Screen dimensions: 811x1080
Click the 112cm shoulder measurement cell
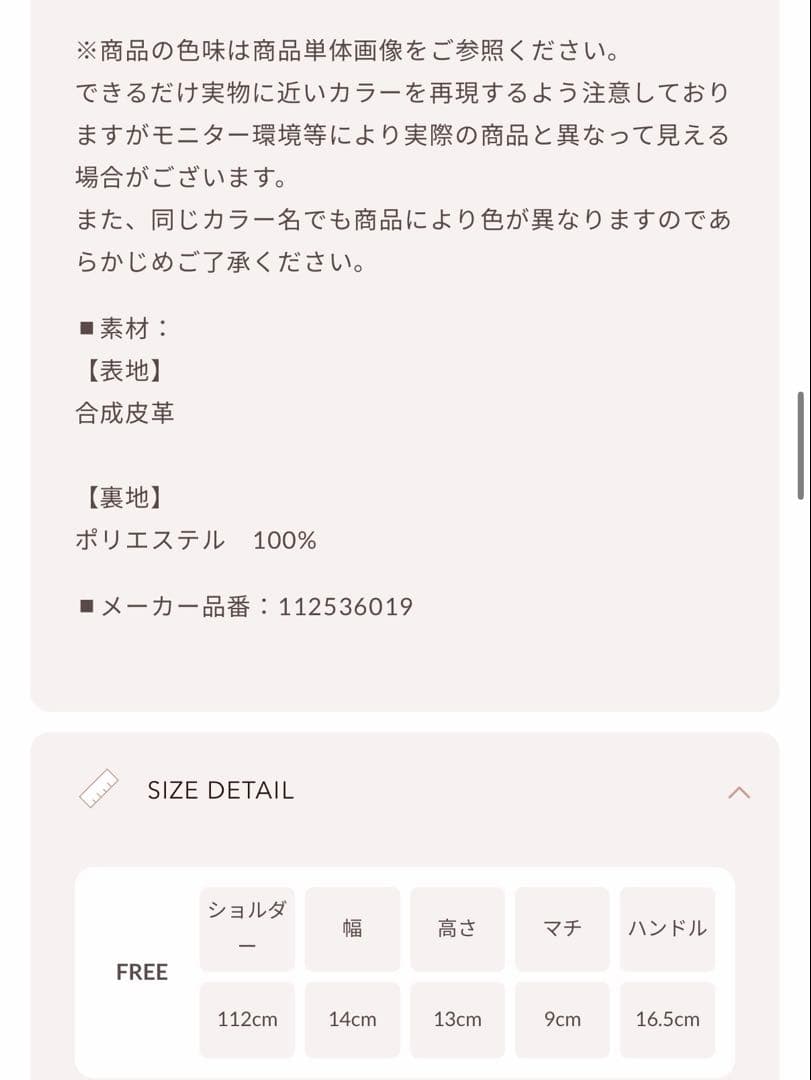point(246,1019)
